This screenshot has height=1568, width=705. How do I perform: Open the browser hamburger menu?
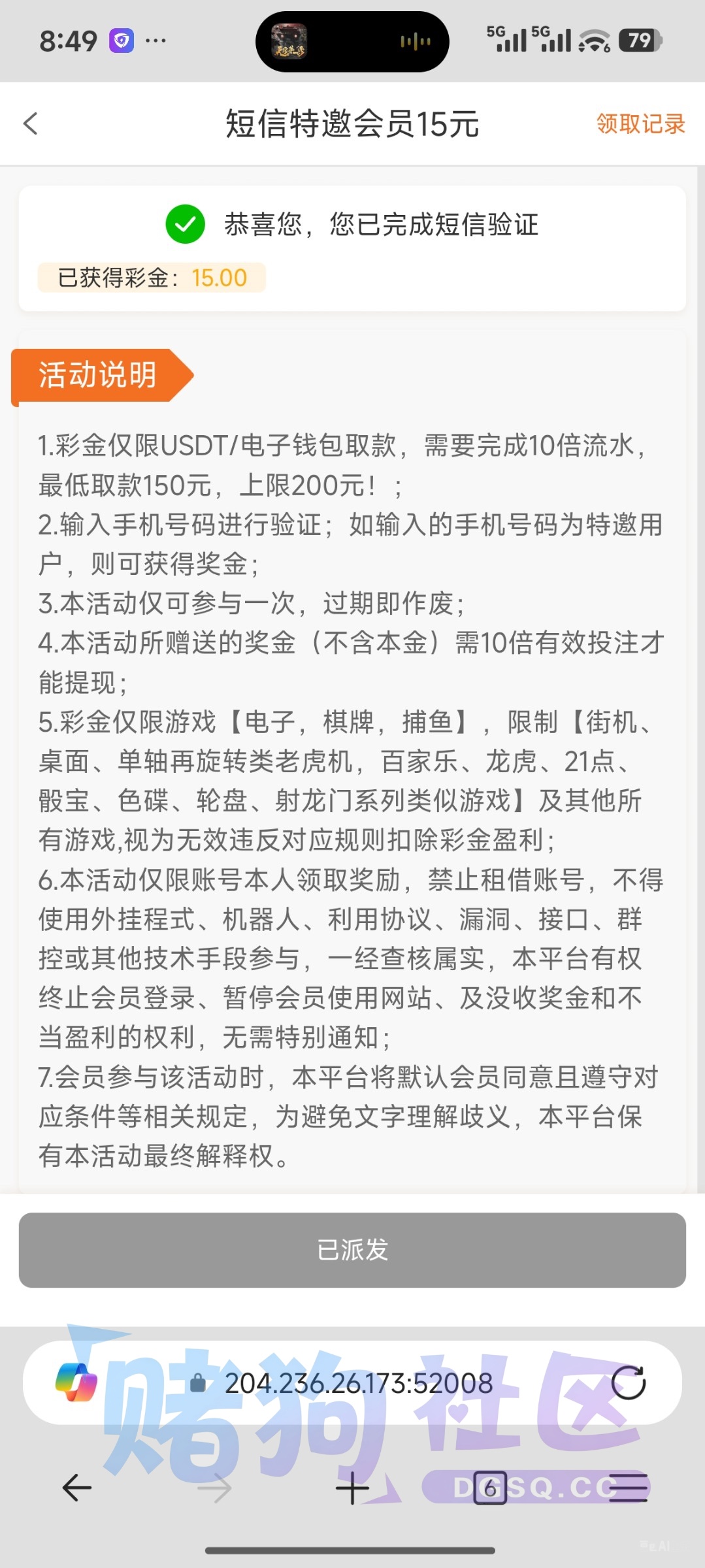628,1488
